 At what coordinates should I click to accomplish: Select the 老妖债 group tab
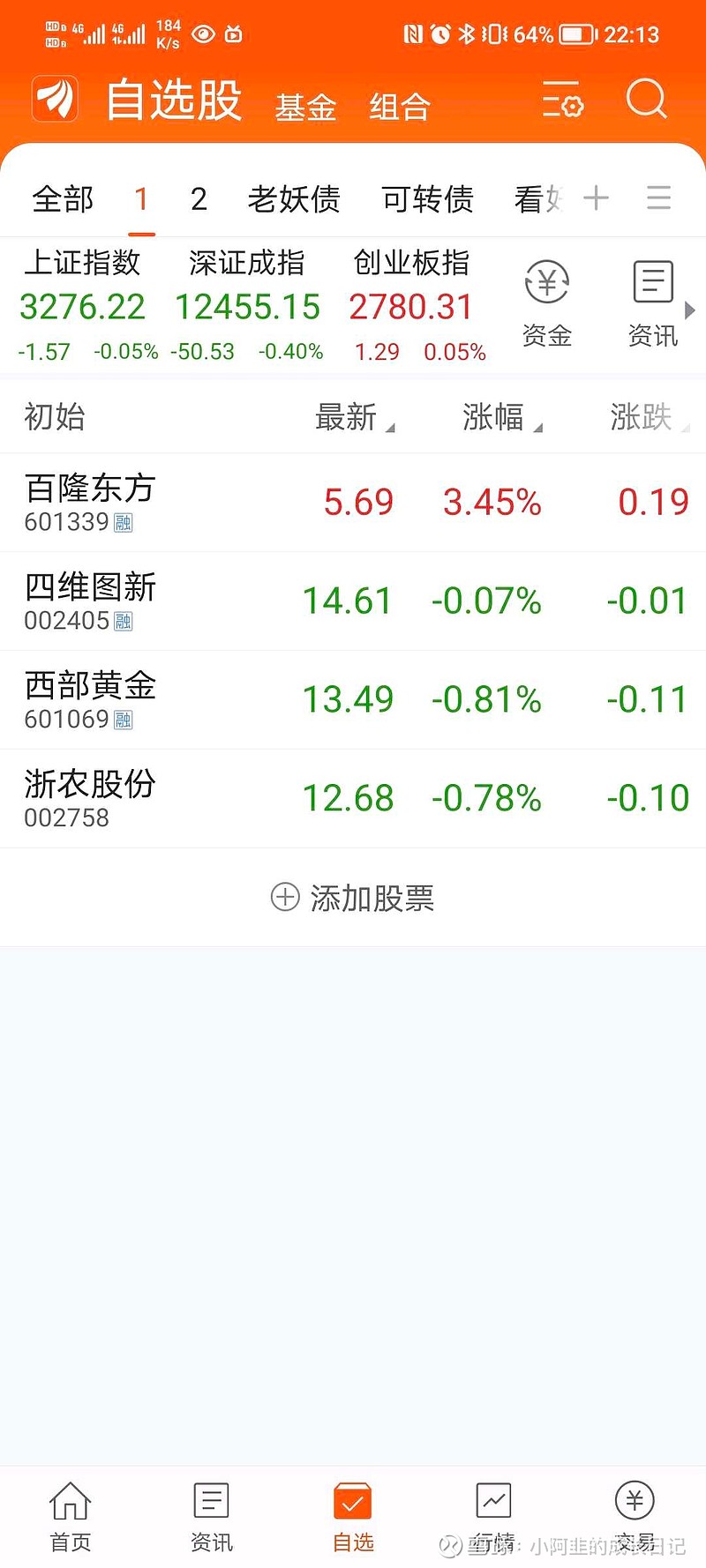pyautogui.click(x=294, y=198)
